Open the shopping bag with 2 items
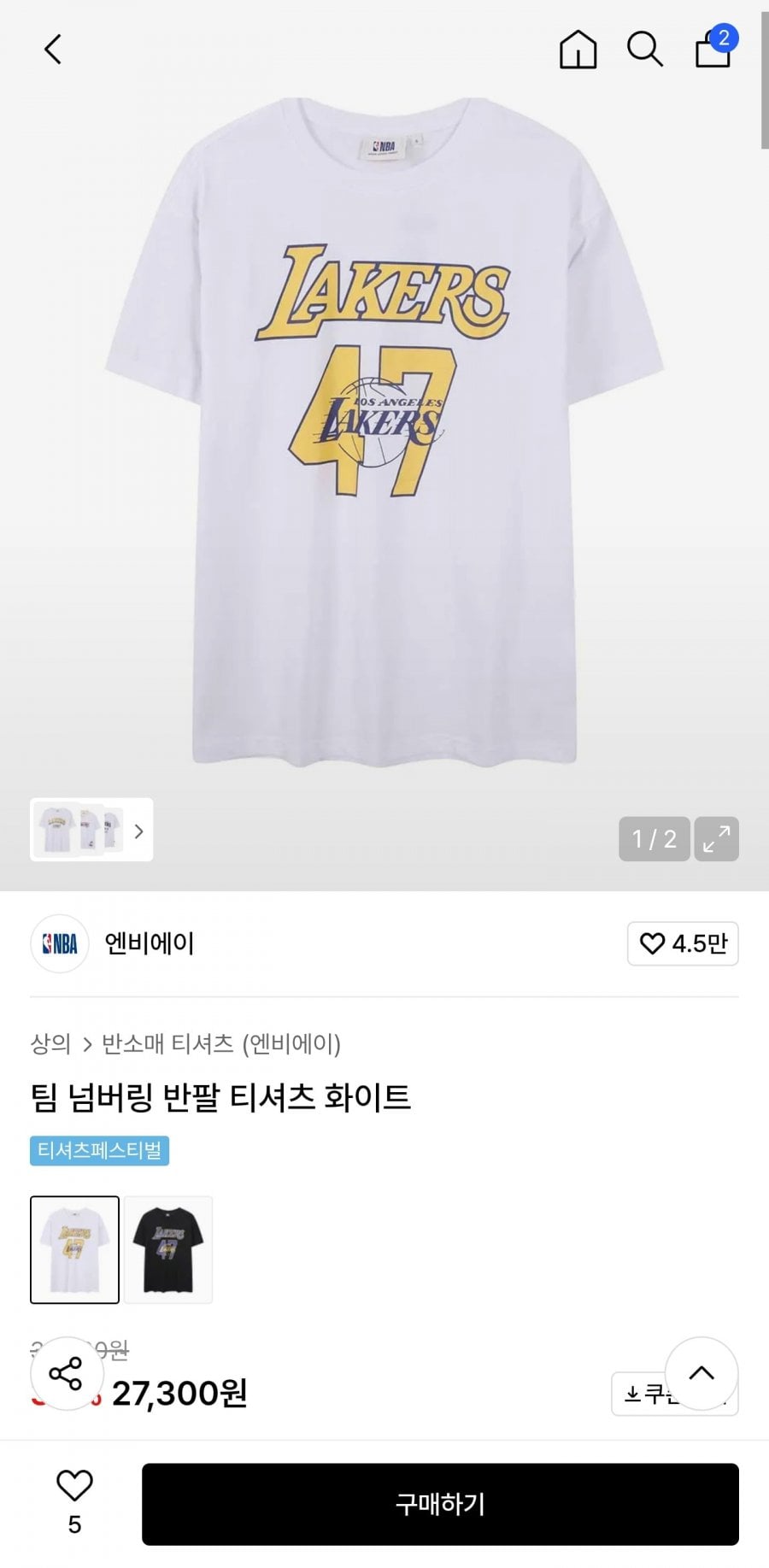This screenshot has width=769, height=1568. tap(713, 48)
